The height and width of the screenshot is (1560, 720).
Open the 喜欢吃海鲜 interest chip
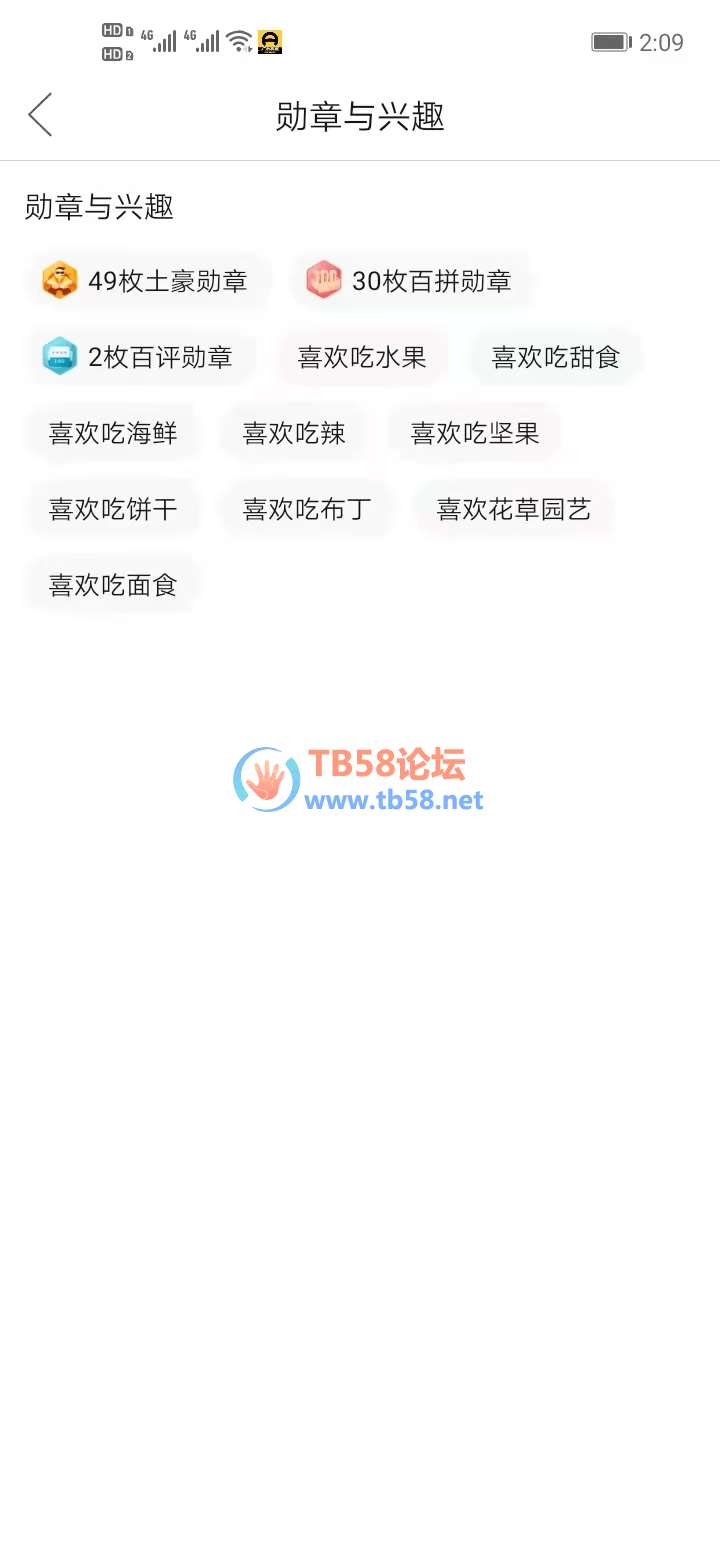113,433
